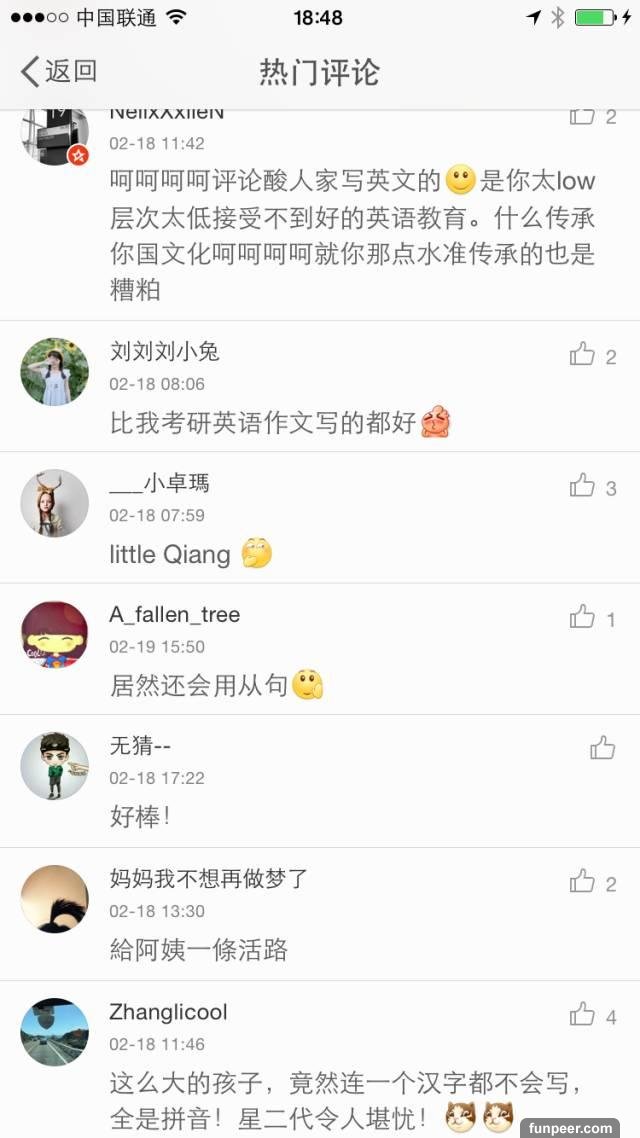Screen dimensions: 640x1138
Task: Like the comment by 妈妈我不想再做梦了
Action: coord(582,881)
